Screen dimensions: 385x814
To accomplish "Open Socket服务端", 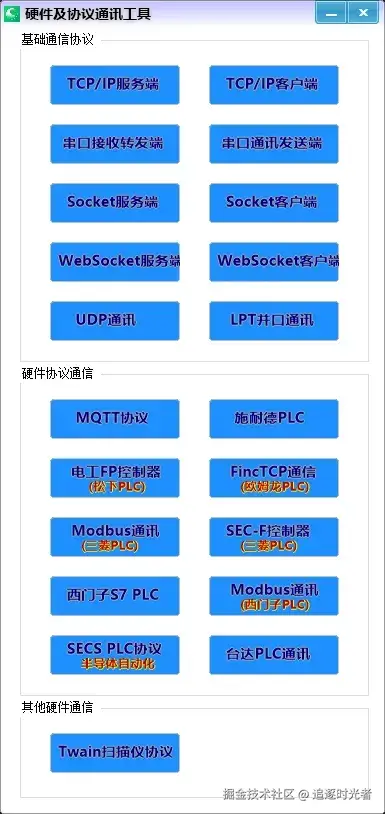I will click(115, 202).
